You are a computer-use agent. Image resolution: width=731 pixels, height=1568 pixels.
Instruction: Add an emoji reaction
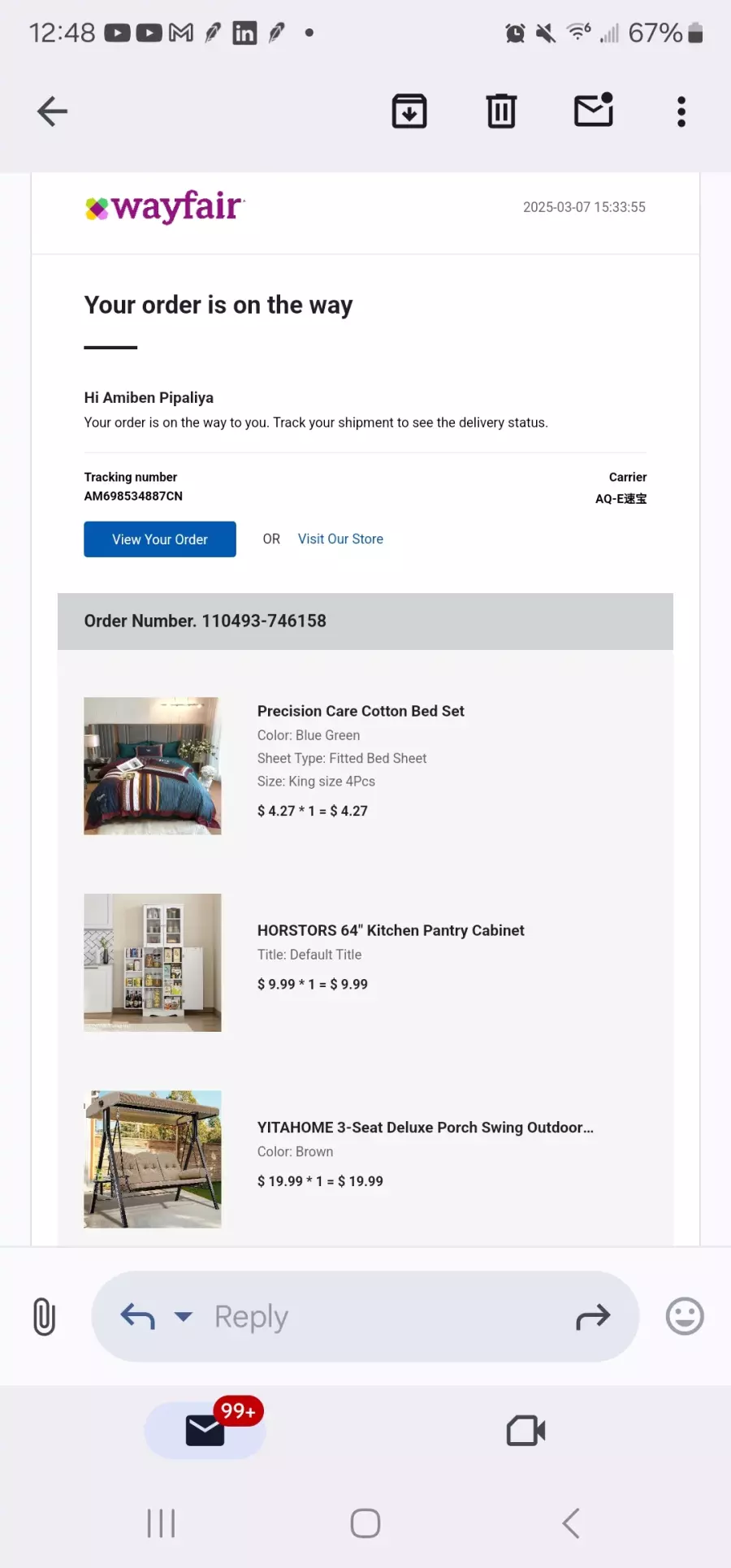tap(685, 1316)
